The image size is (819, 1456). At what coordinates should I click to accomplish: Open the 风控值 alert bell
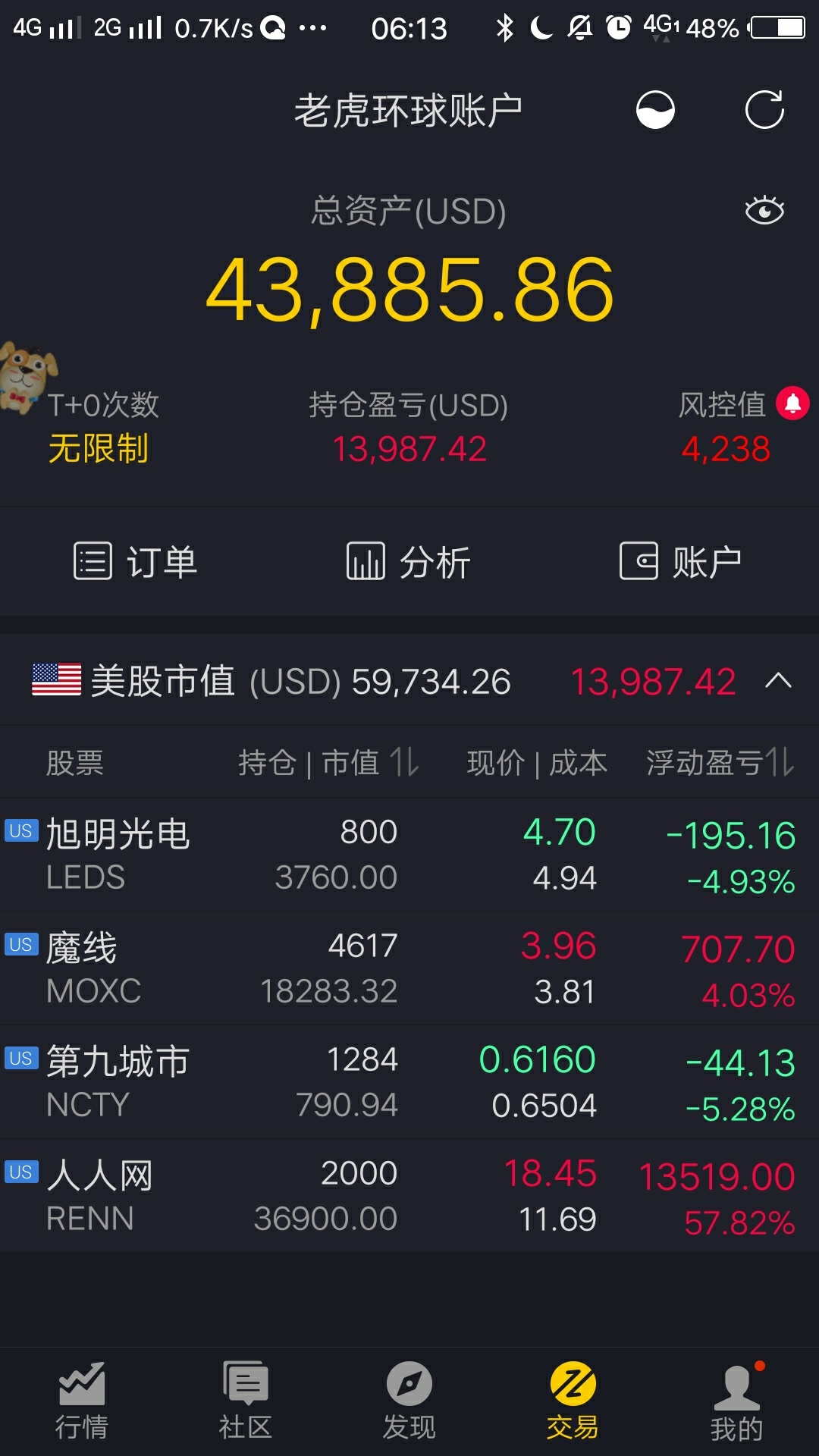[x=792, y=403]
